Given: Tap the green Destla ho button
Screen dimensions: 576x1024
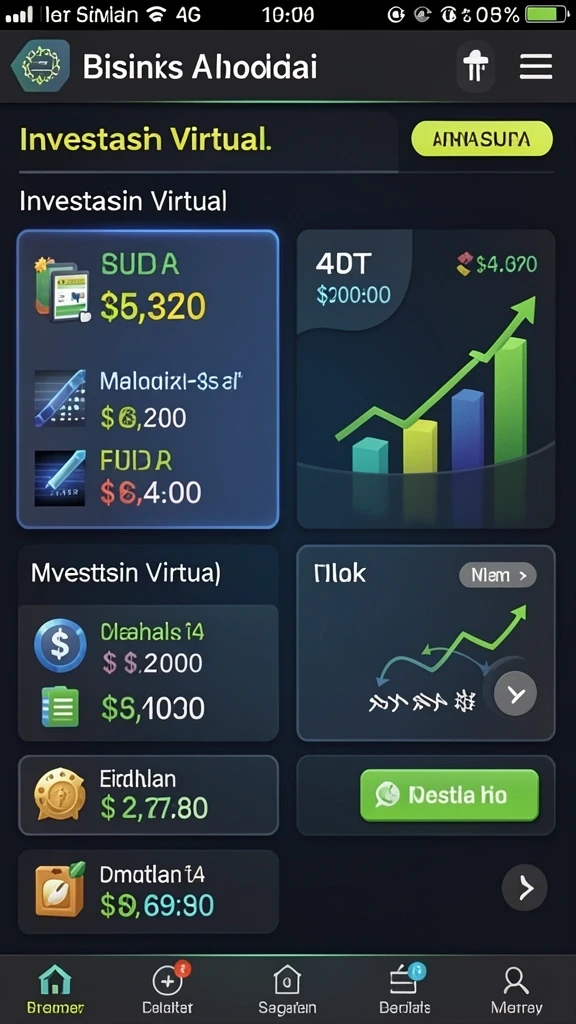Looking at the screenshot, I should [x=449, y=795].
